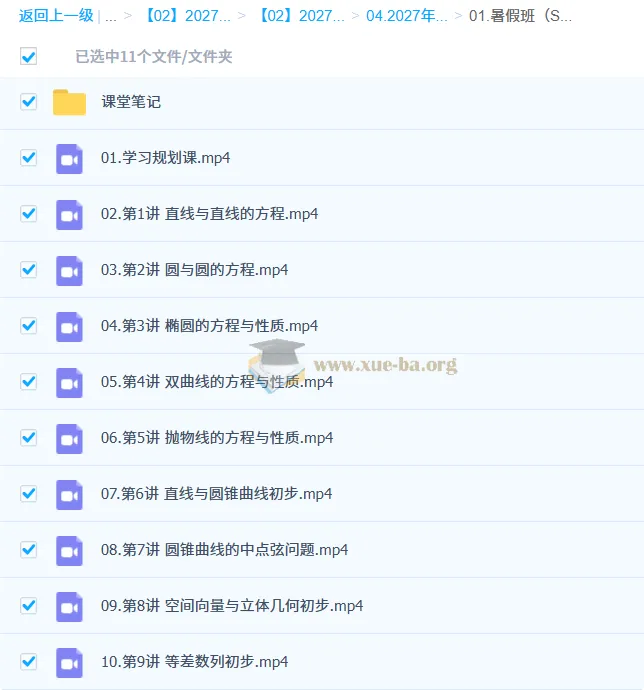Deselect the 课堂笔记 folder checkbox

pos(29,102)
